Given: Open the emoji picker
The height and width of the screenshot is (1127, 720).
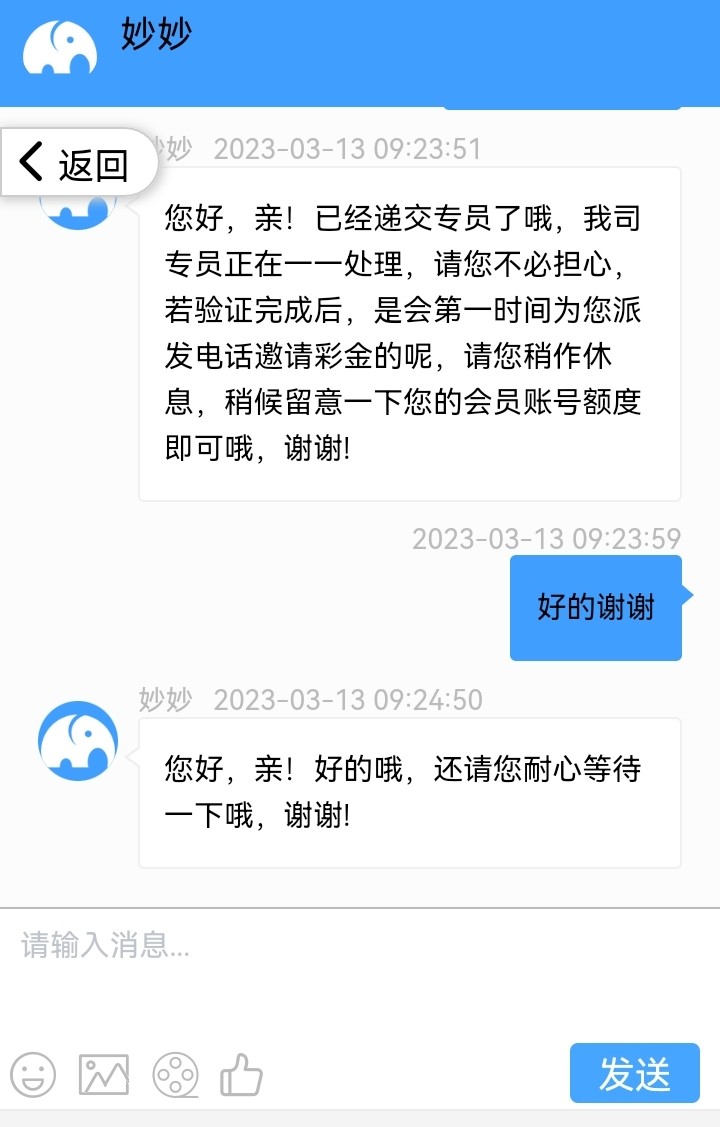Looking at the screenshot, I should click(x=33, y=1075).
